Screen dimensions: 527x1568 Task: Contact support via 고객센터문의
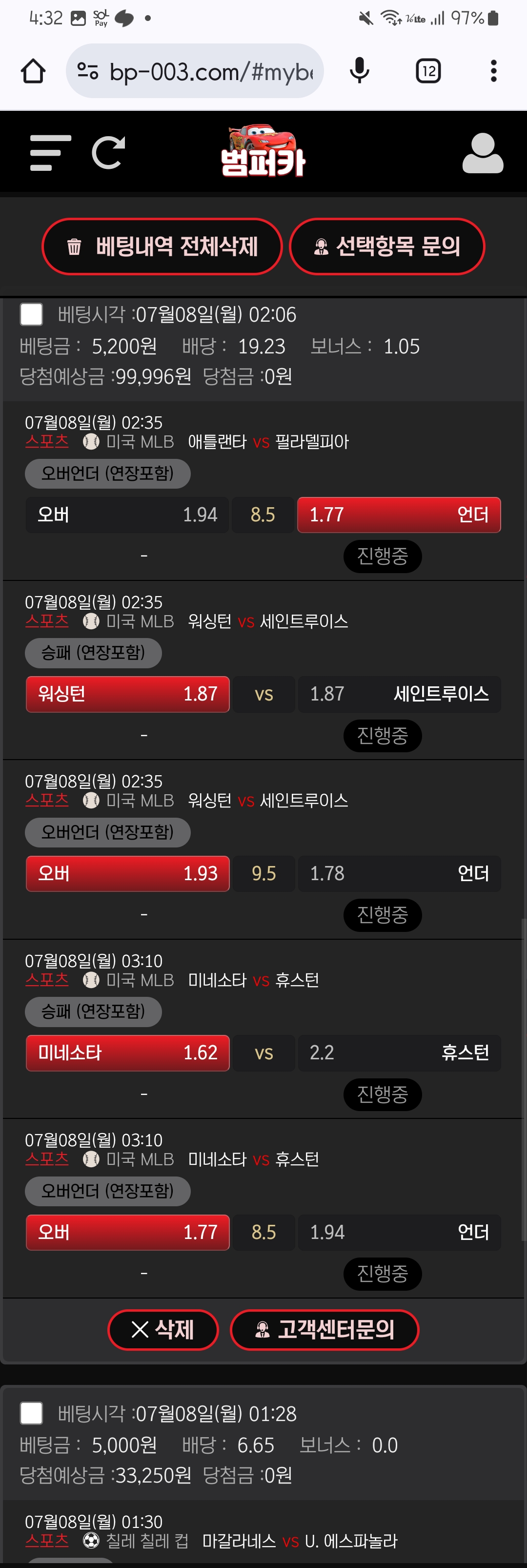(x=324, y=1329)
